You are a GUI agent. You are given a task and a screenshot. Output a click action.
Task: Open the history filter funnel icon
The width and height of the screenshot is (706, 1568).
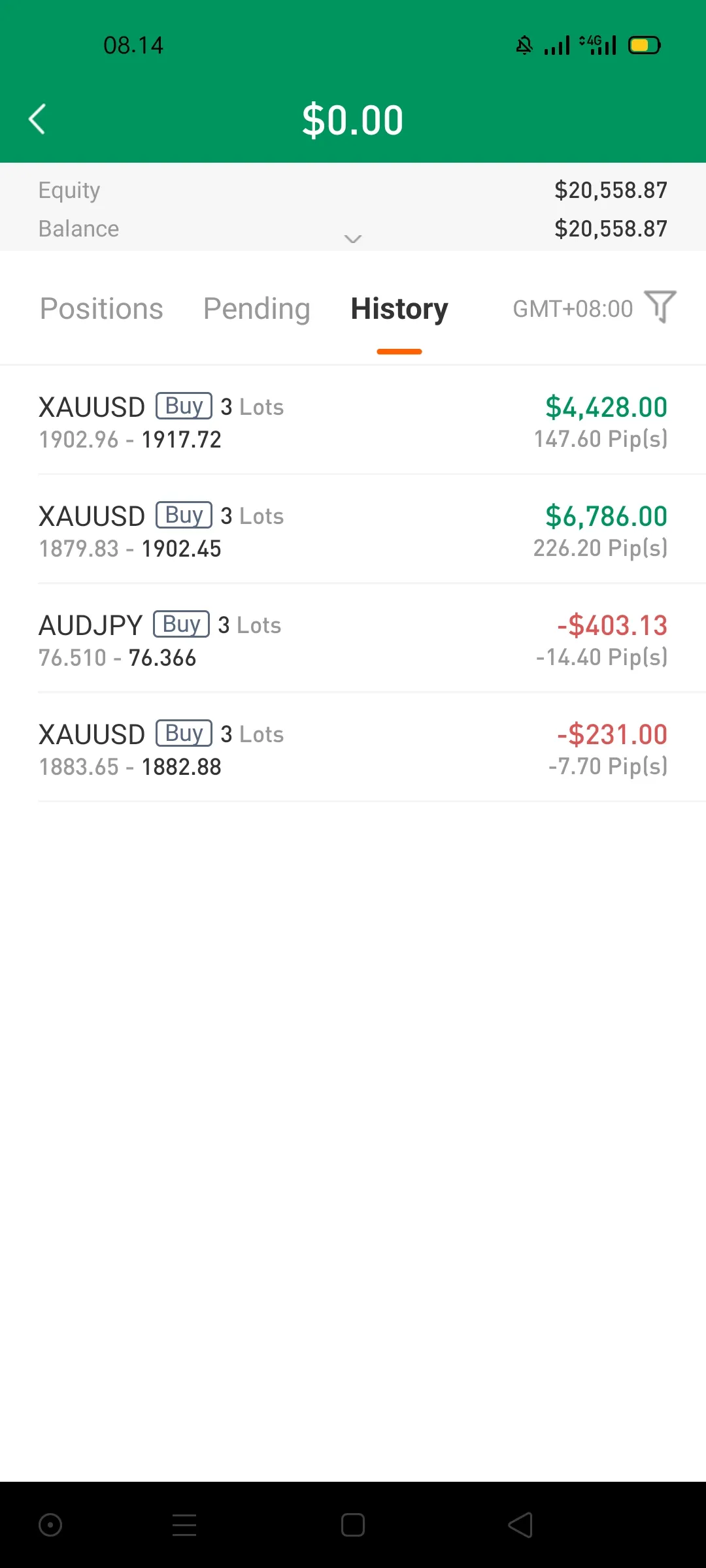[660, 307]
